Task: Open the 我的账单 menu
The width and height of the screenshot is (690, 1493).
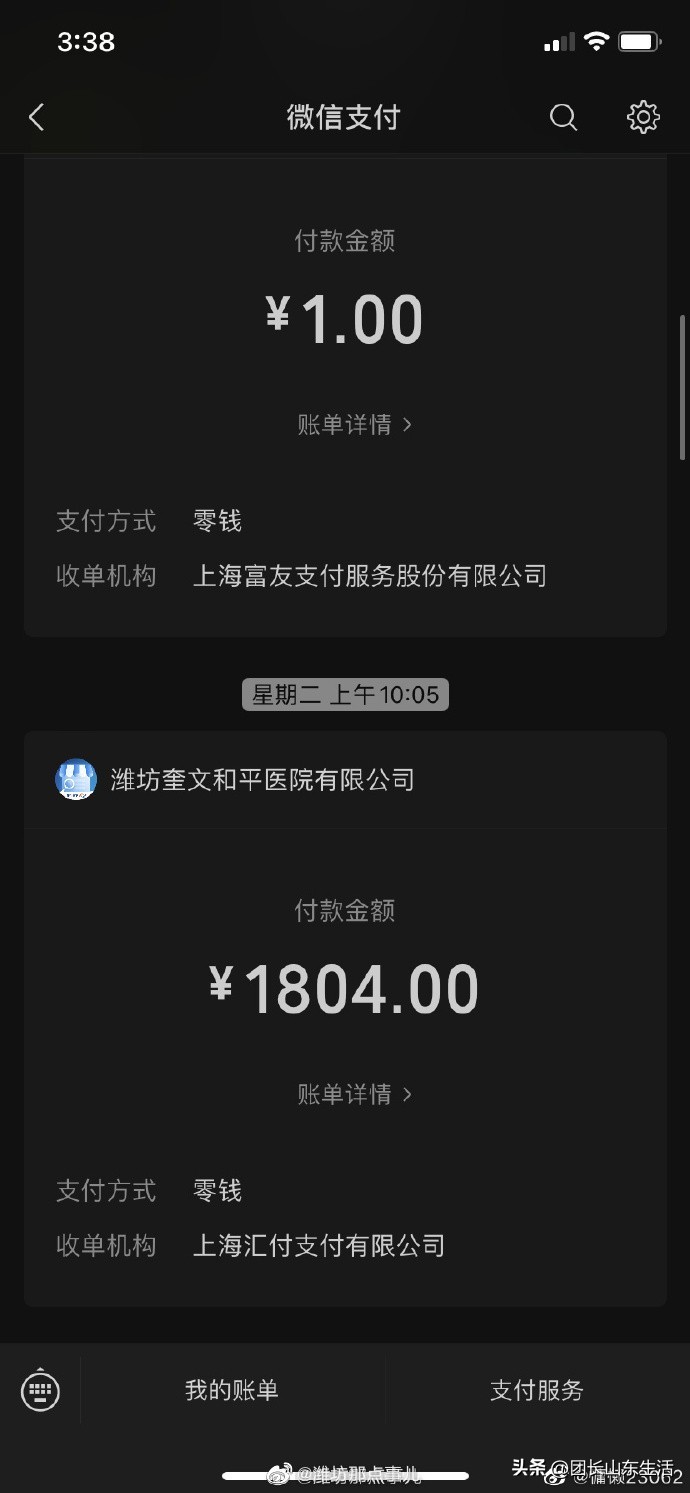Action: pos(232,1390)
